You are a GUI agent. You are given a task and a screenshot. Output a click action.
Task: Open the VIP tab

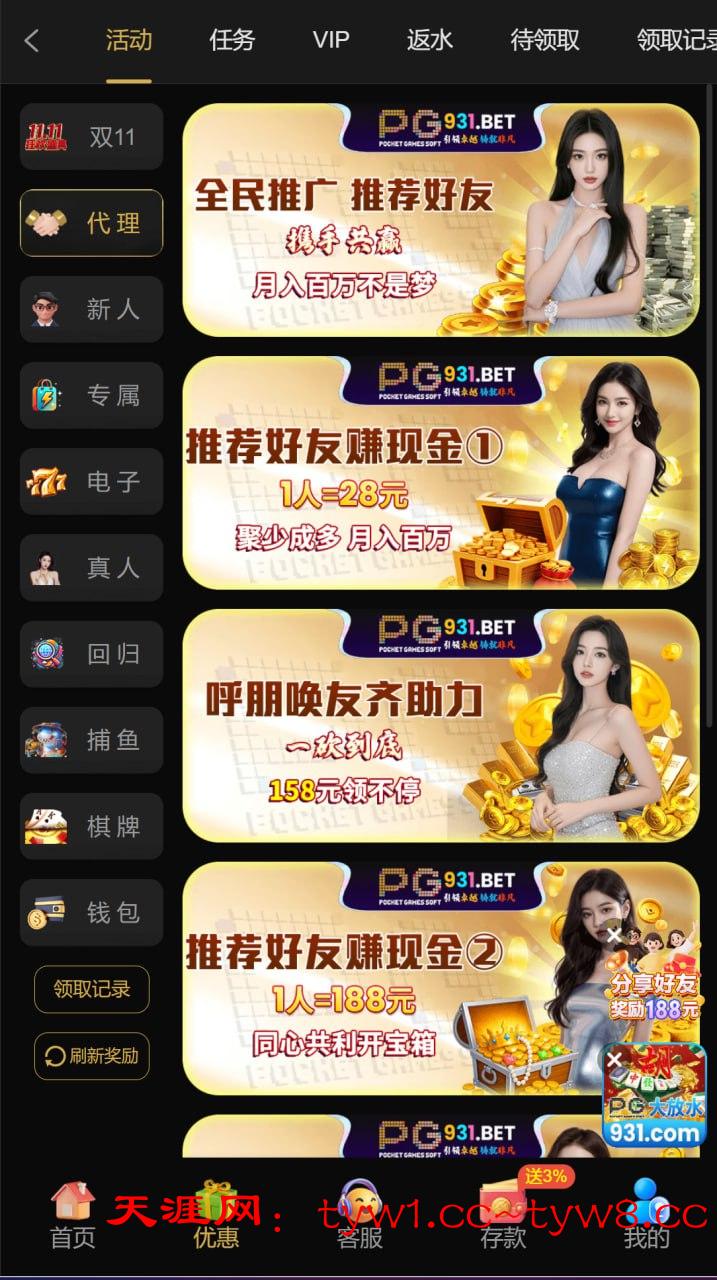coord(331,40)
